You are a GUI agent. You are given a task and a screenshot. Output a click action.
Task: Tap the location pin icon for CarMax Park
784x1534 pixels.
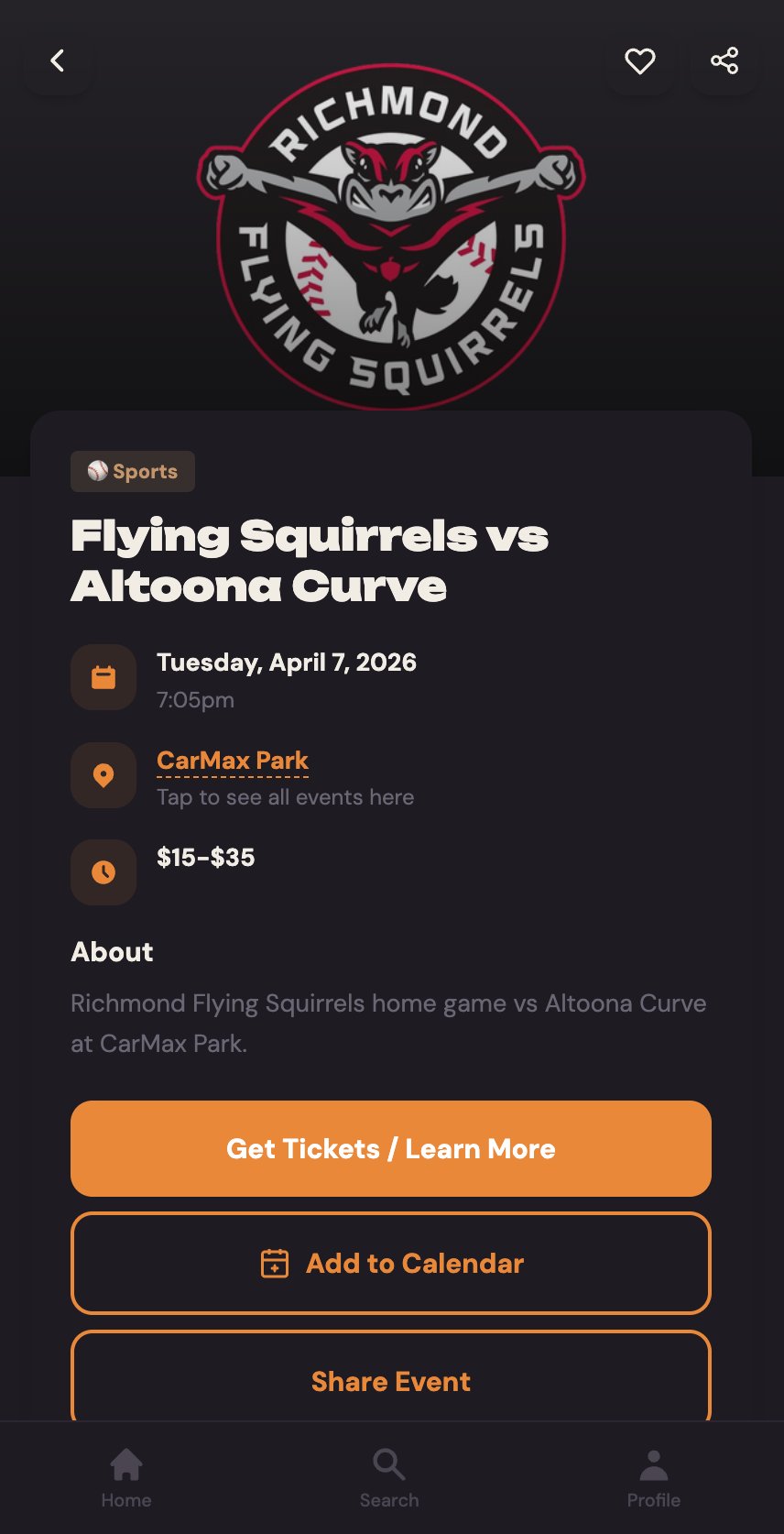pos(103,775)
